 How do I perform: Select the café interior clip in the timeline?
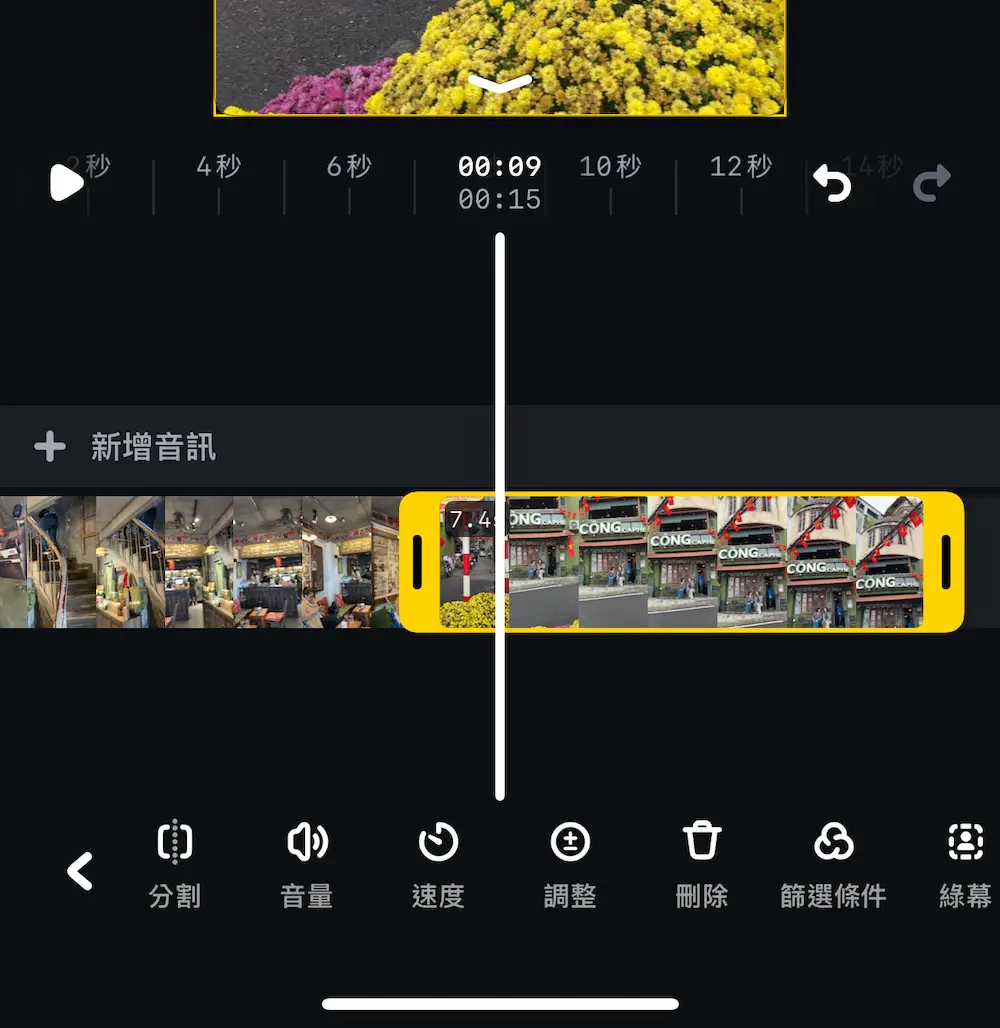(x=200, y=562)
